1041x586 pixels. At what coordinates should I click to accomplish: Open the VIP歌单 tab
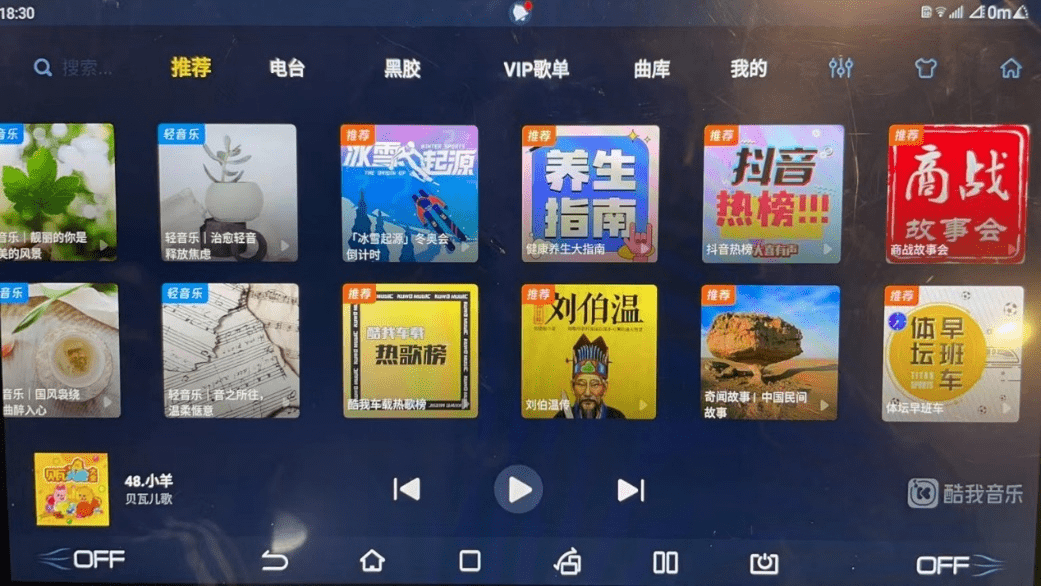click(x=536, y=68)
